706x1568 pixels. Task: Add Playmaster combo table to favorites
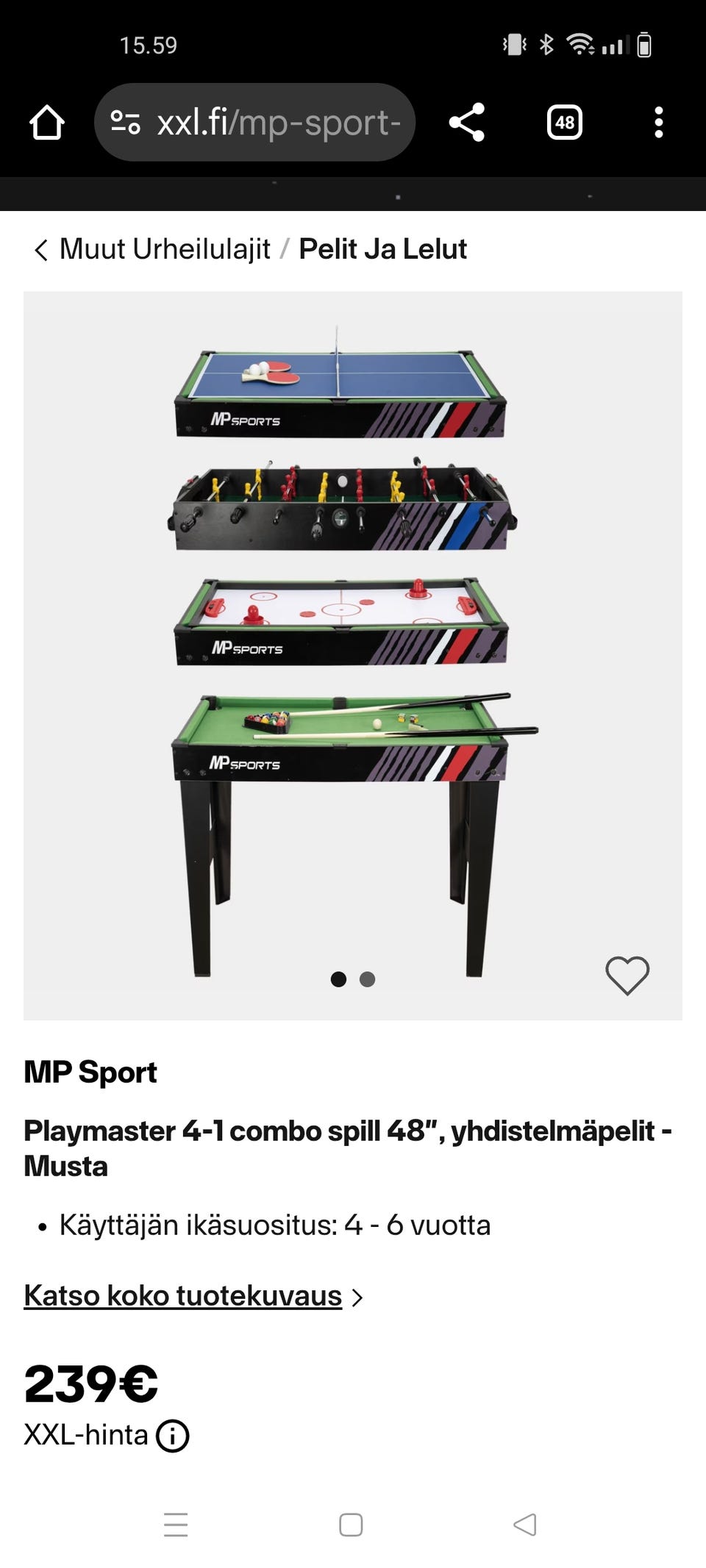click(x=627, y=975)
